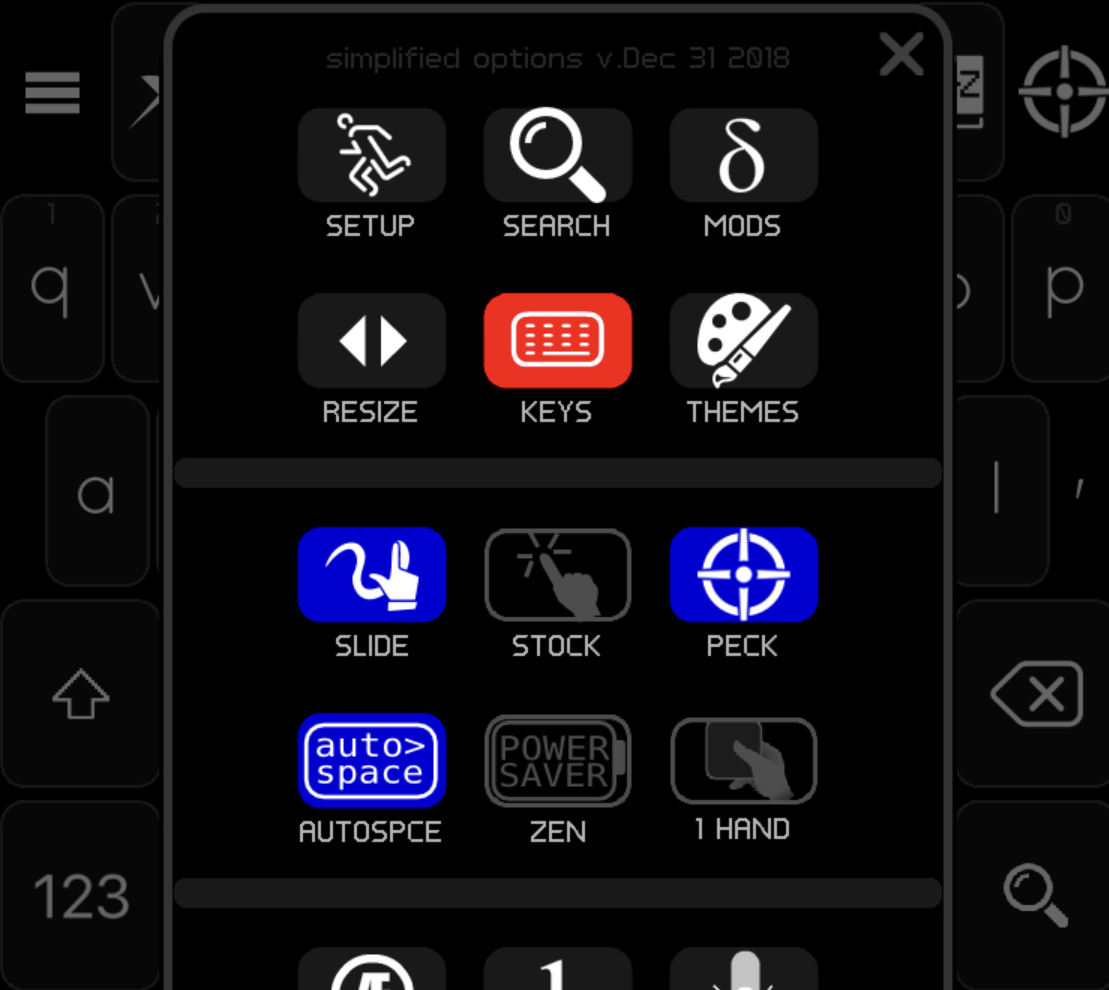Open the RESIZE keyboard option
The height and width of the screenshot is (990, 1109).
click(371, 341)
